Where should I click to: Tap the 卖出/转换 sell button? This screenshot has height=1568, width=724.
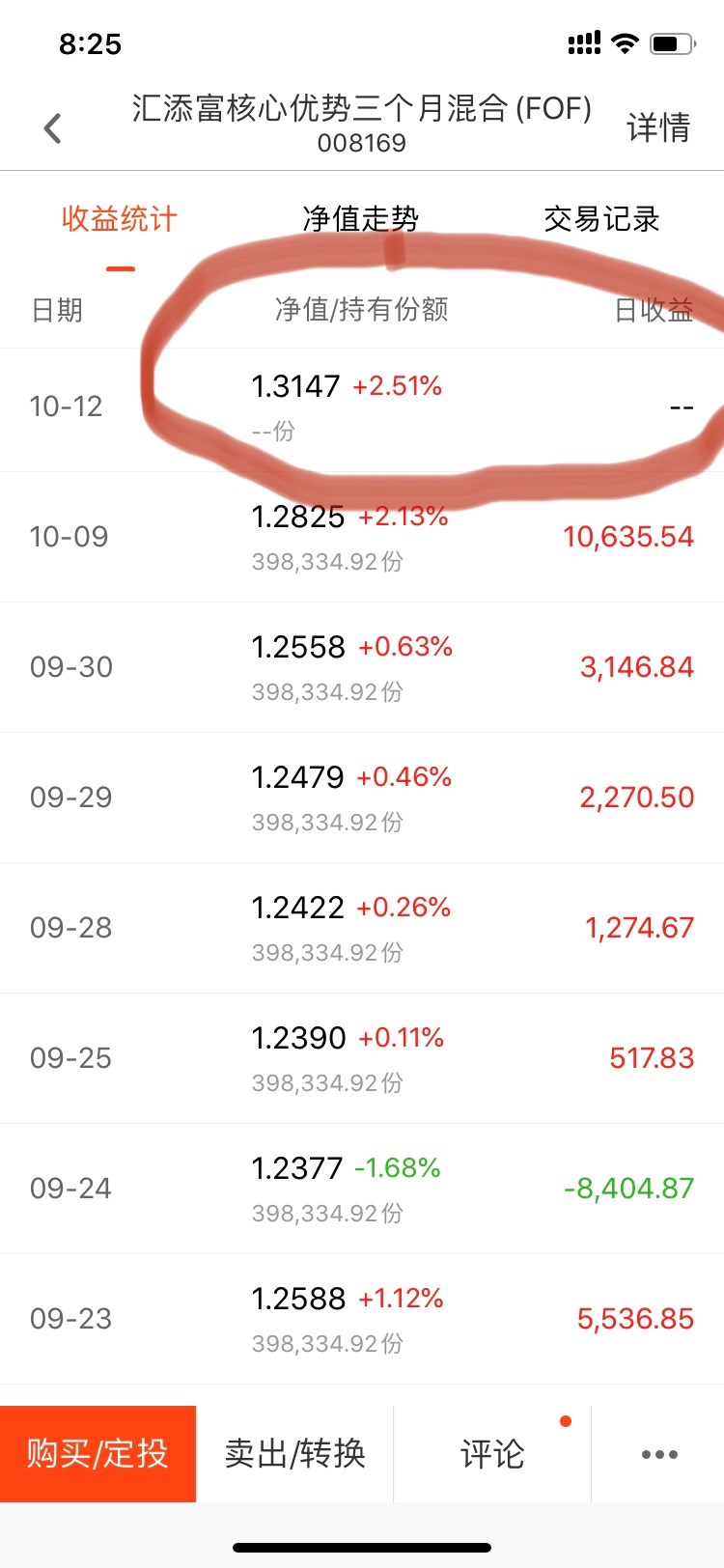[294, 1453]
